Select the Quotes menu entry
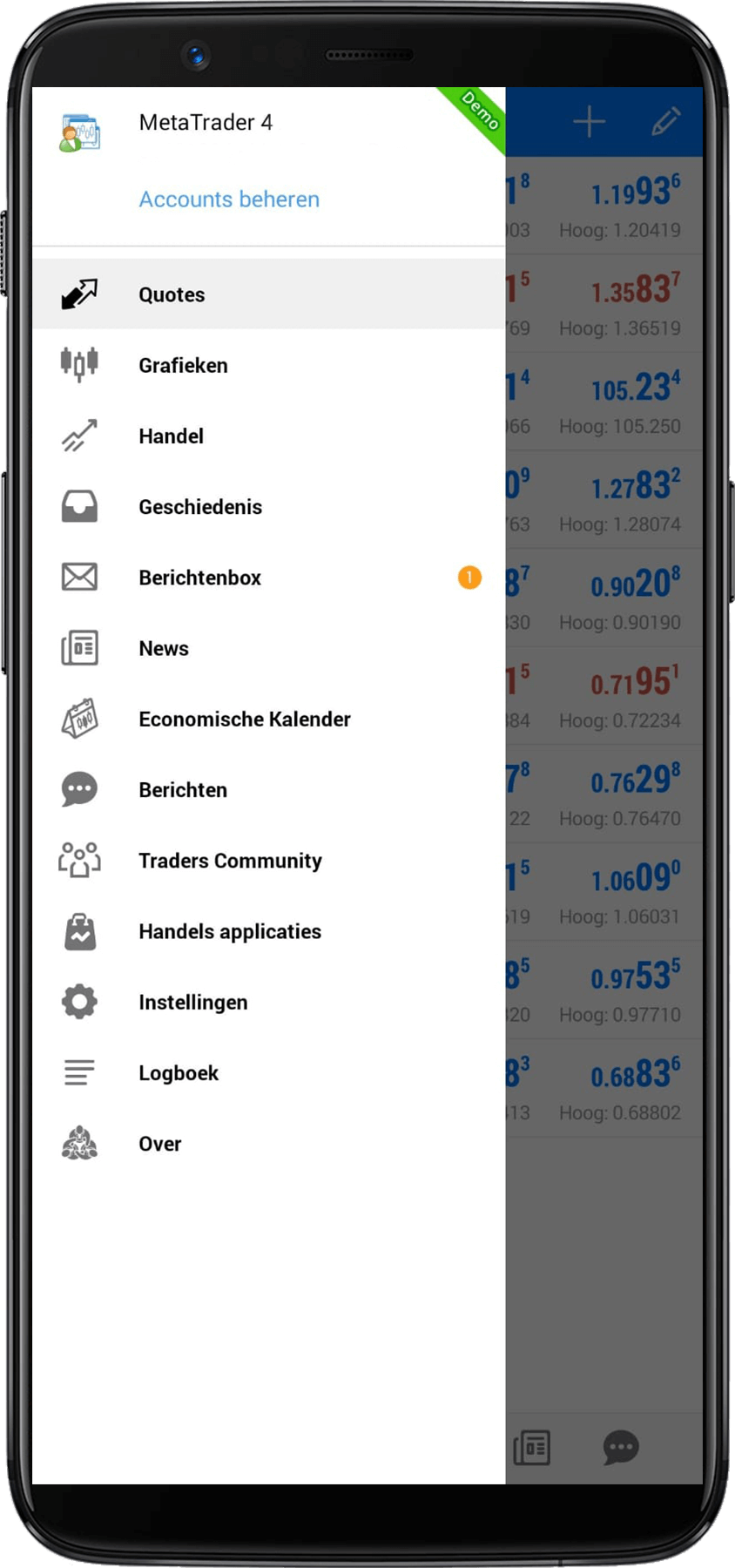 point(171,294)
